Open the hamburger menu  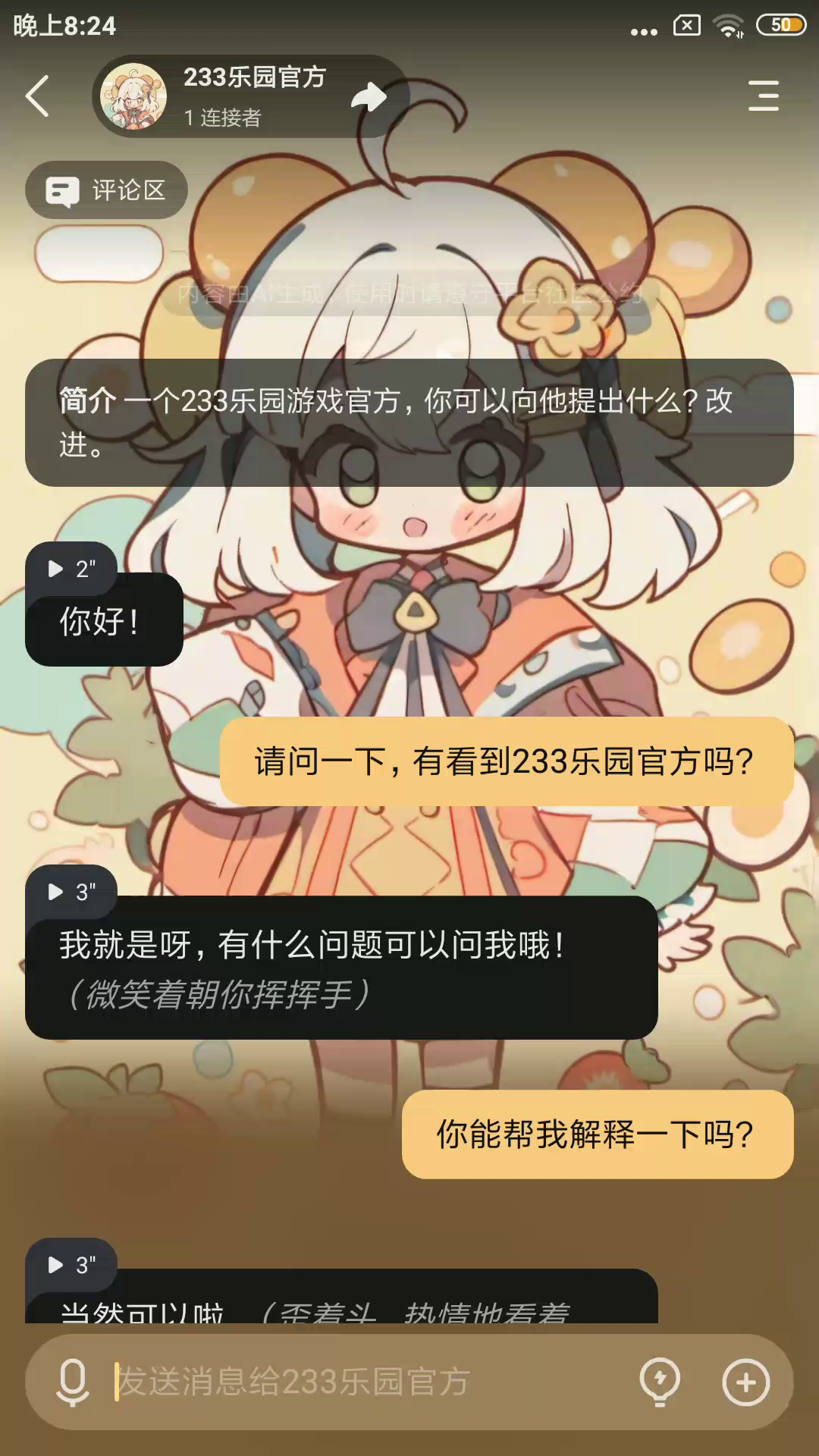point(763,96)
